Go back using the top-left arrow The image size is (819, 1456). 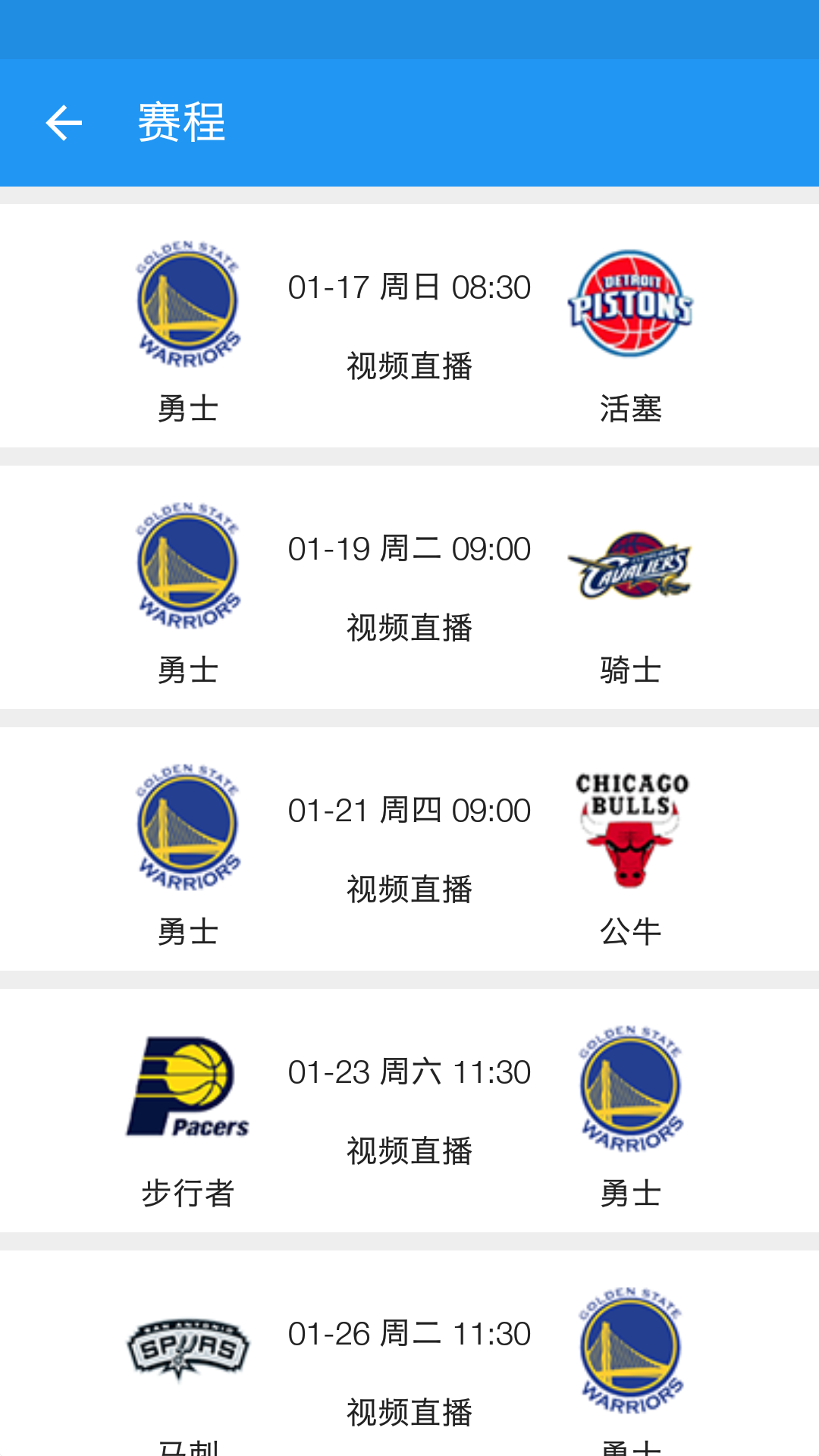[x=64, y=123]
